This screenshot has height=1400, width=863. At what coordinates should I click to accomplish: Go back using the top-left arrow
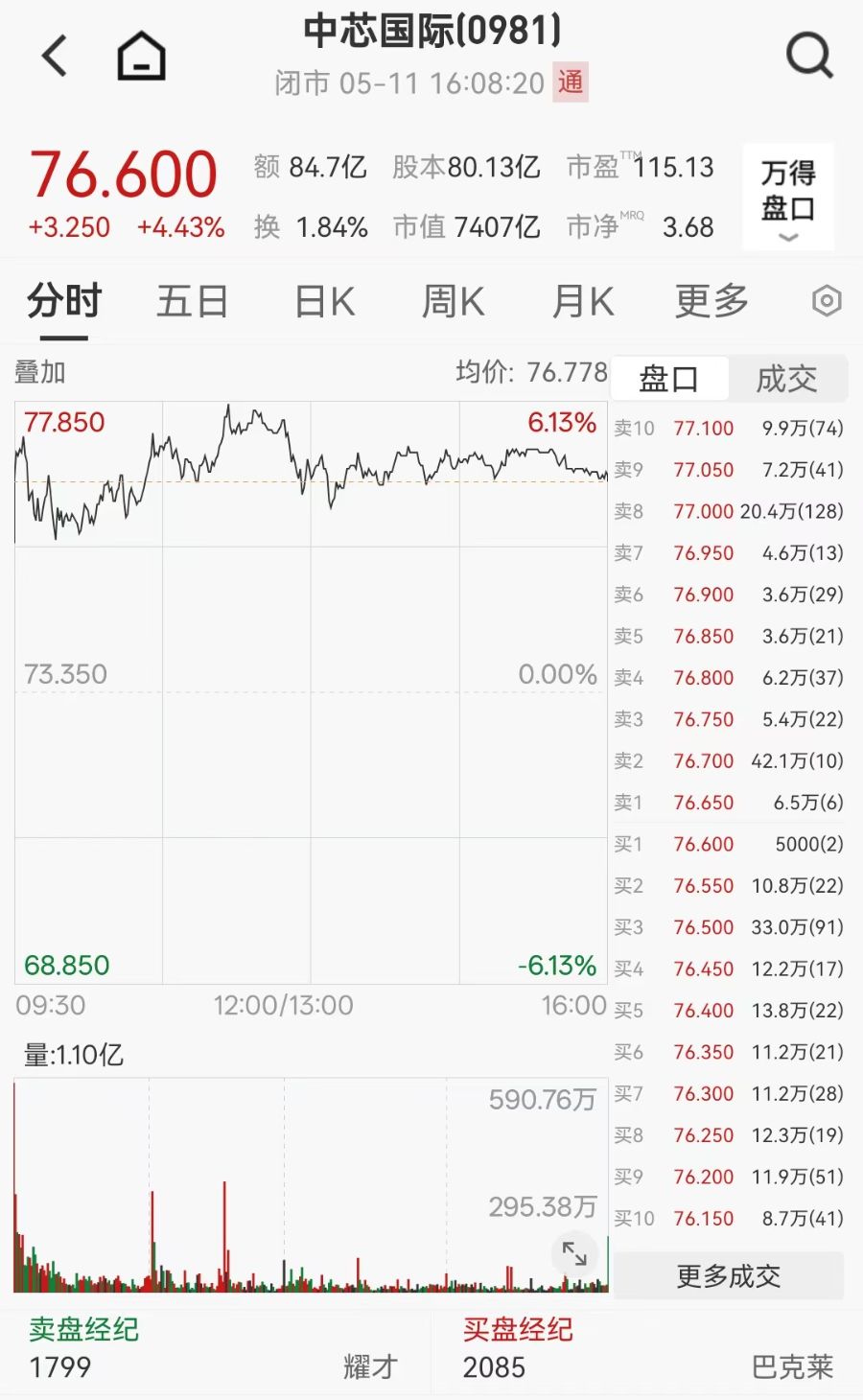55,56
